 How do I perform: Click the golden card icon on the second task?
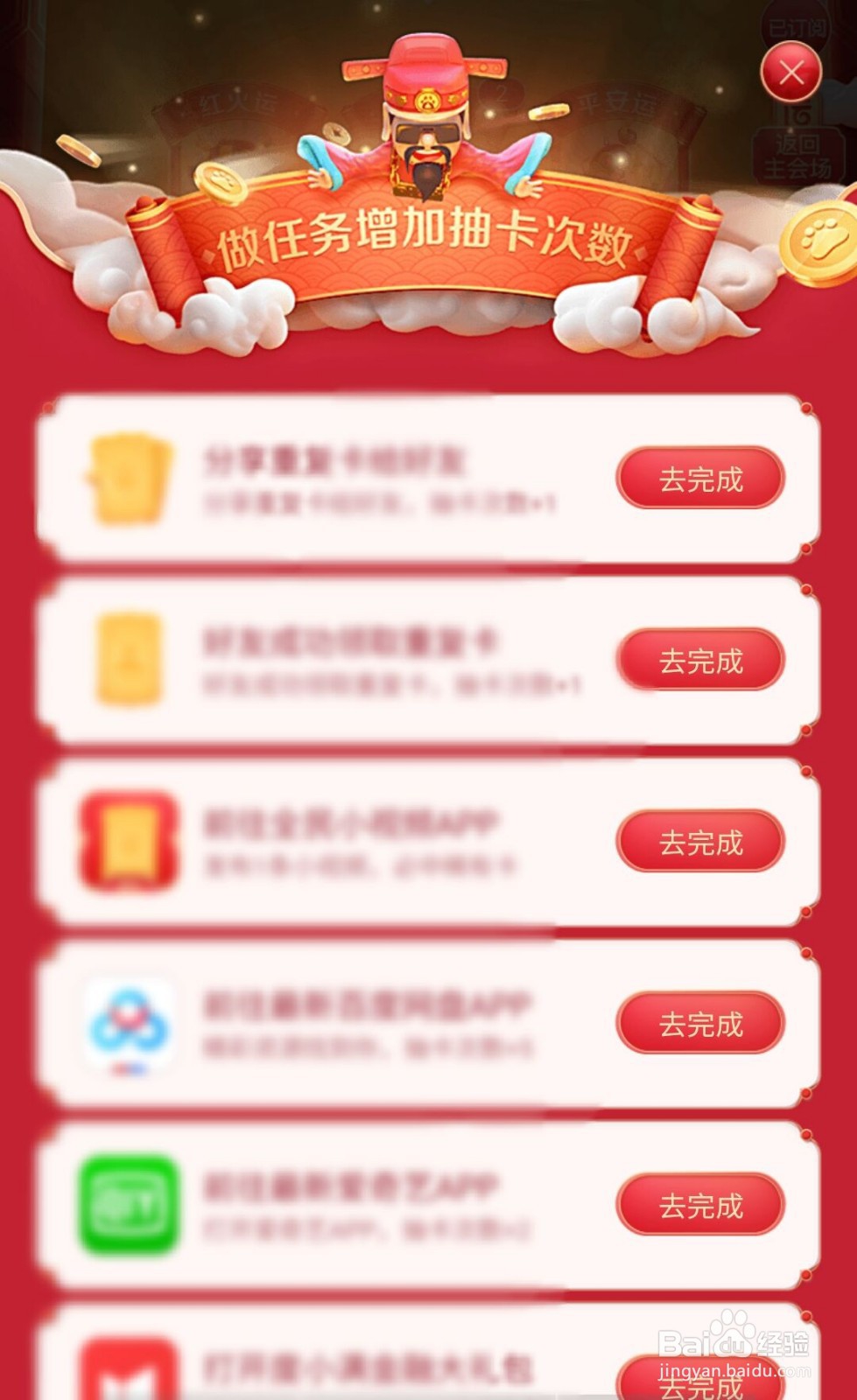(128, 658)
